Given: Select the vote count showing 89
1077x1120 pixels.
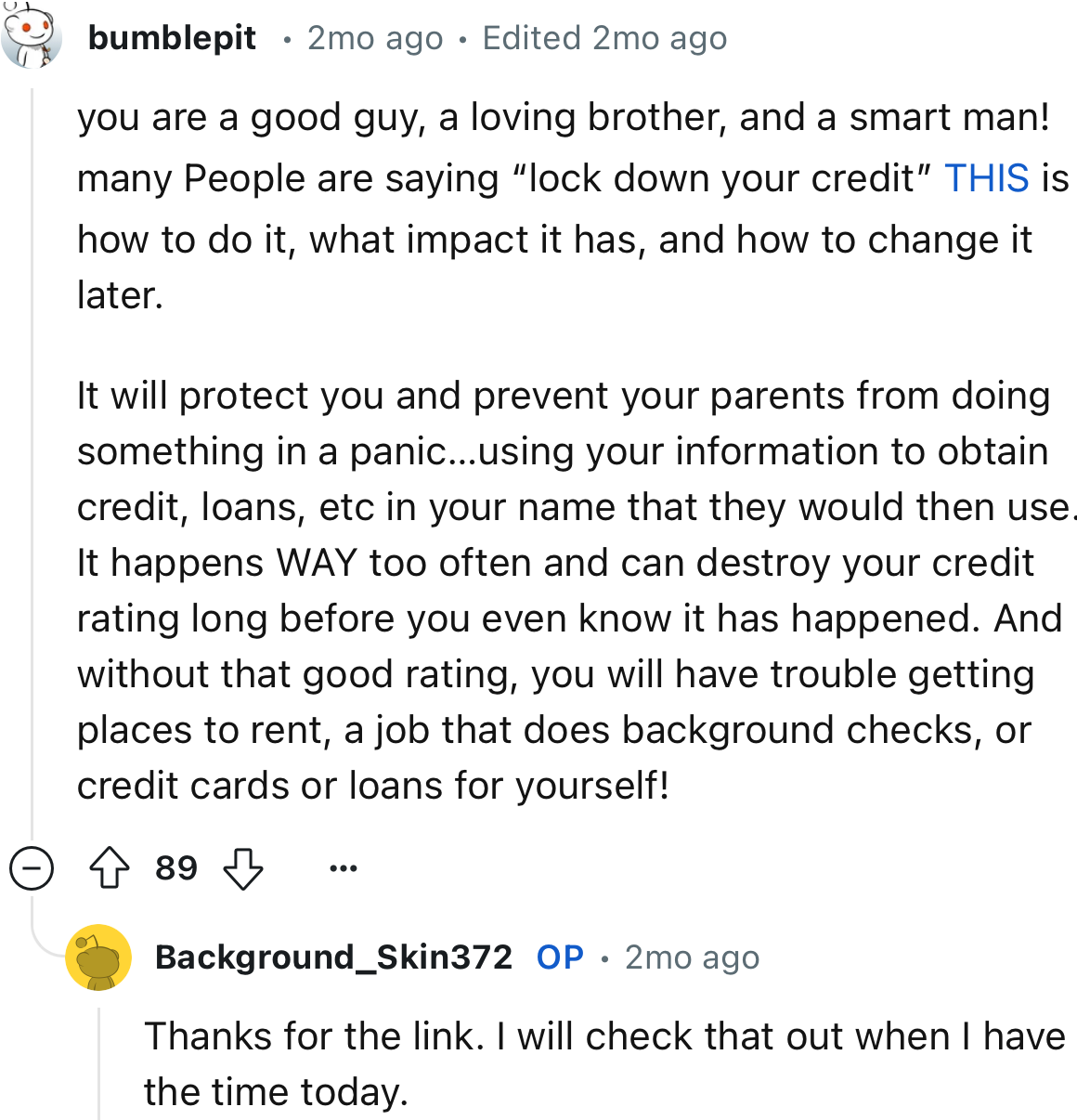Looking at the screenshot, I should (176, 868).
